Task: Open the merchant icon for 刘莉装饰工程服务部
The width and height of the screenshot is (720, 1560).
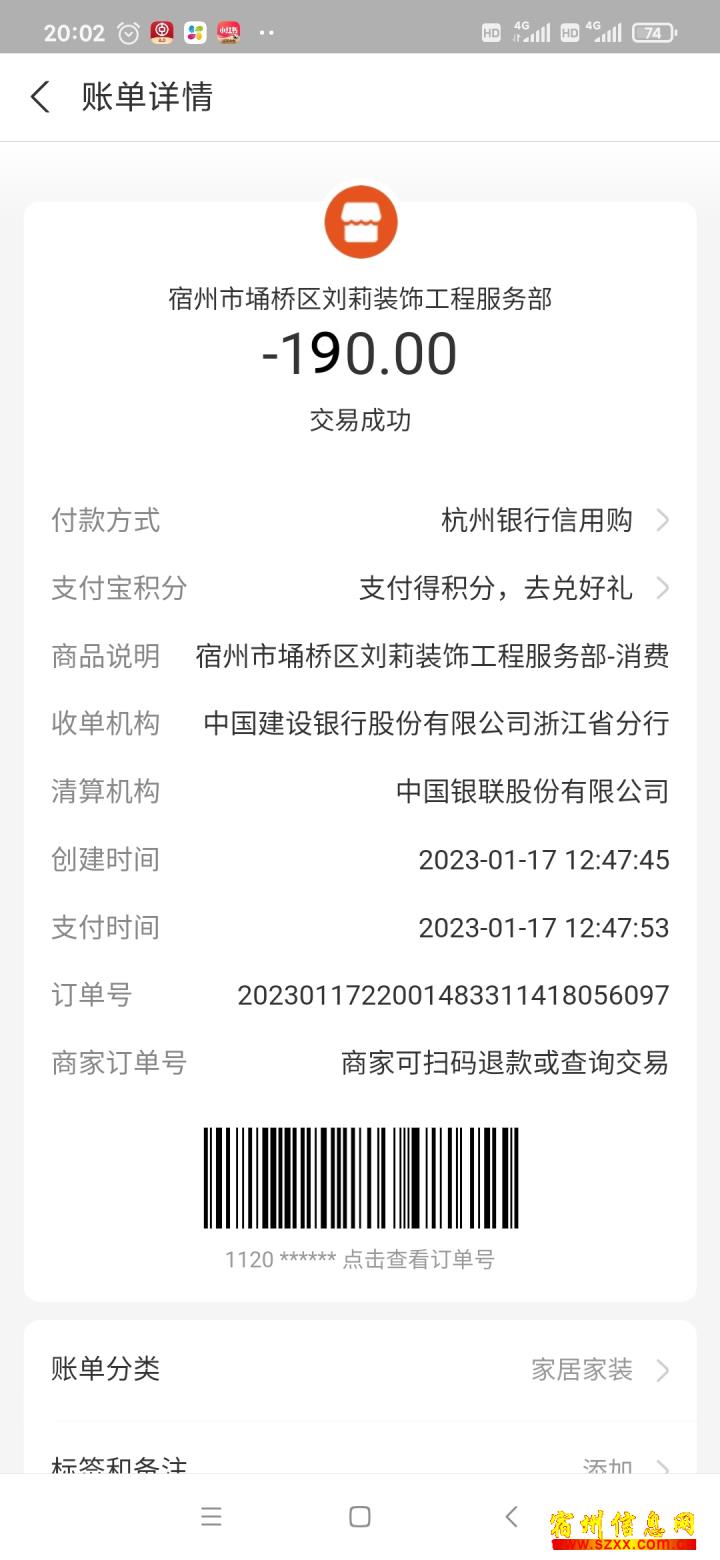Action: [361, 222]
